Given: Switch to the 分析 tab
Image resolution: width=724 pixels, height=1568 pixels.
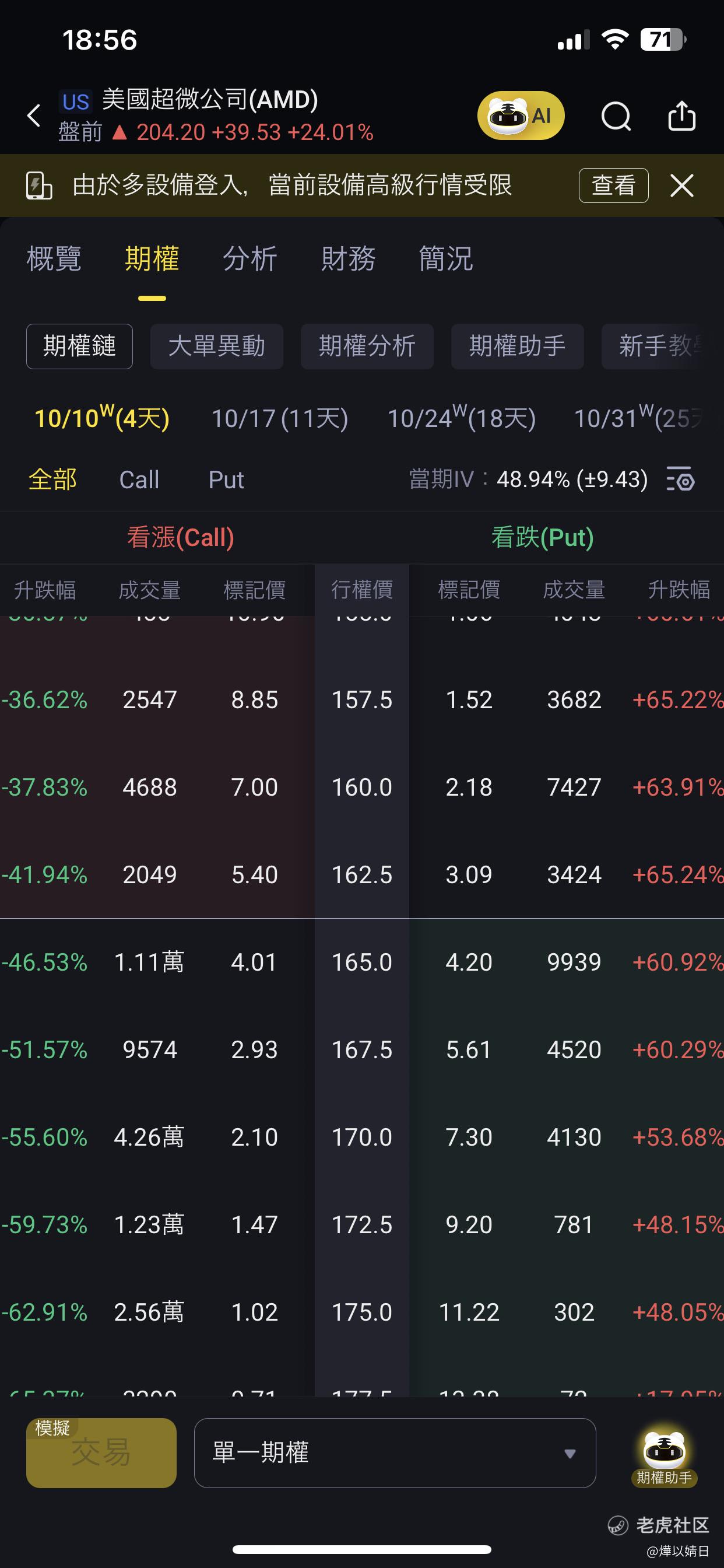Looking at the screenshot, I should [x=249, y=258].
